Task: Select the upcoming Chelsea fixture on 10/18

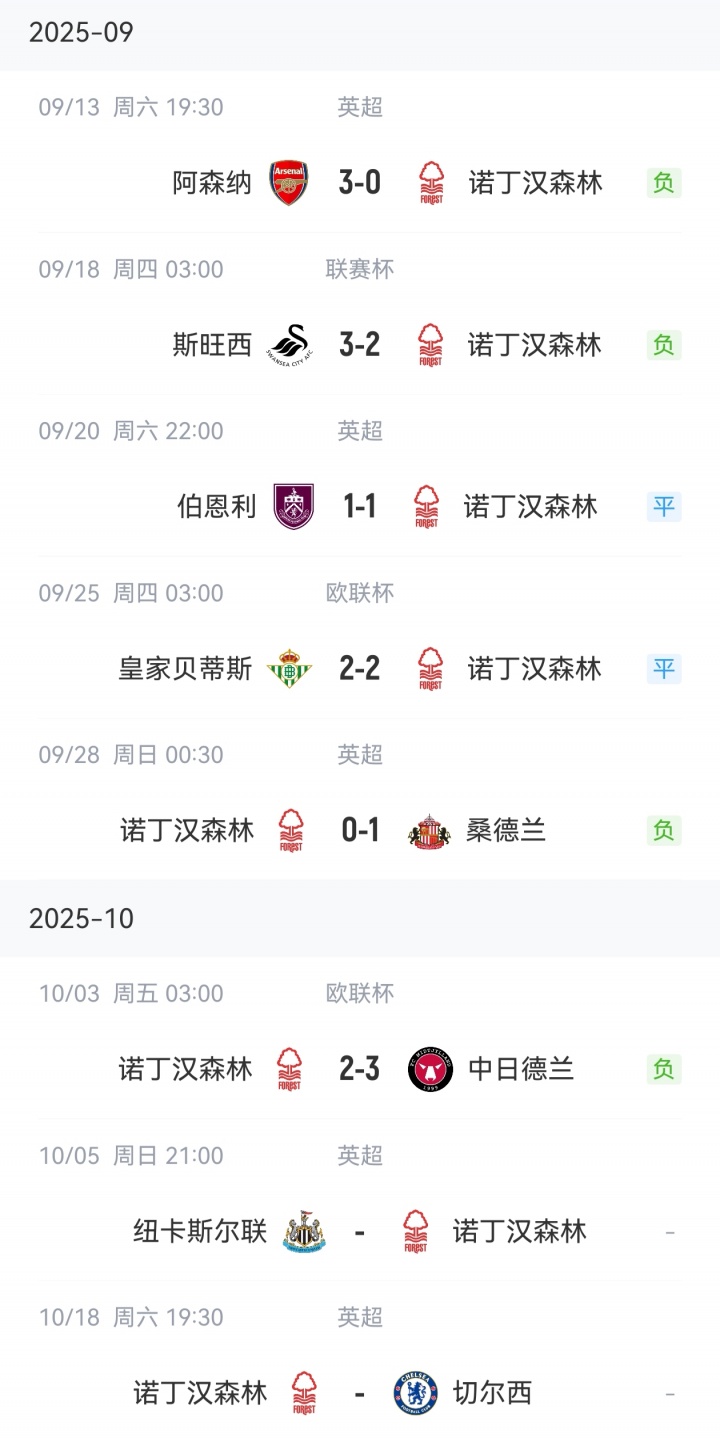Action: pyautogui.click(x=360, y=1393)
